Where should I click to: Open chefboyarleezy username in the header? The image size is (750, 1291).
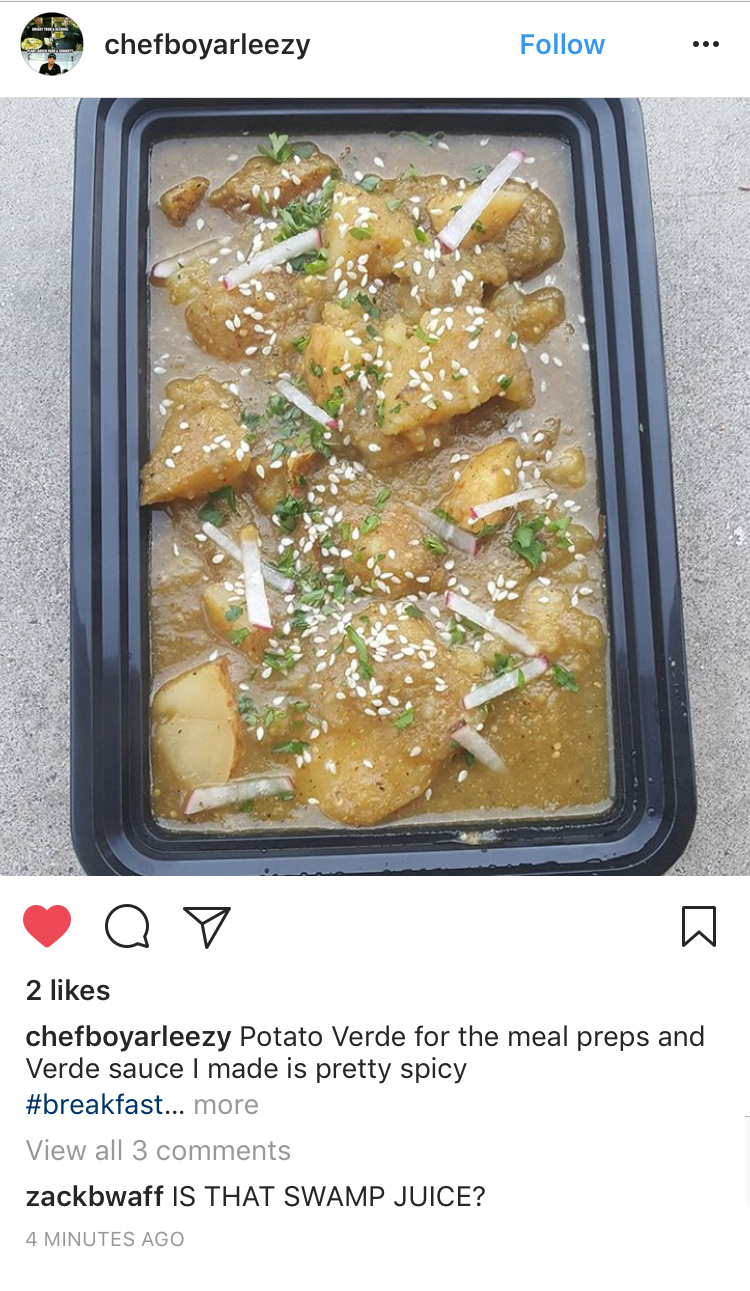click(x=207, y=45)
